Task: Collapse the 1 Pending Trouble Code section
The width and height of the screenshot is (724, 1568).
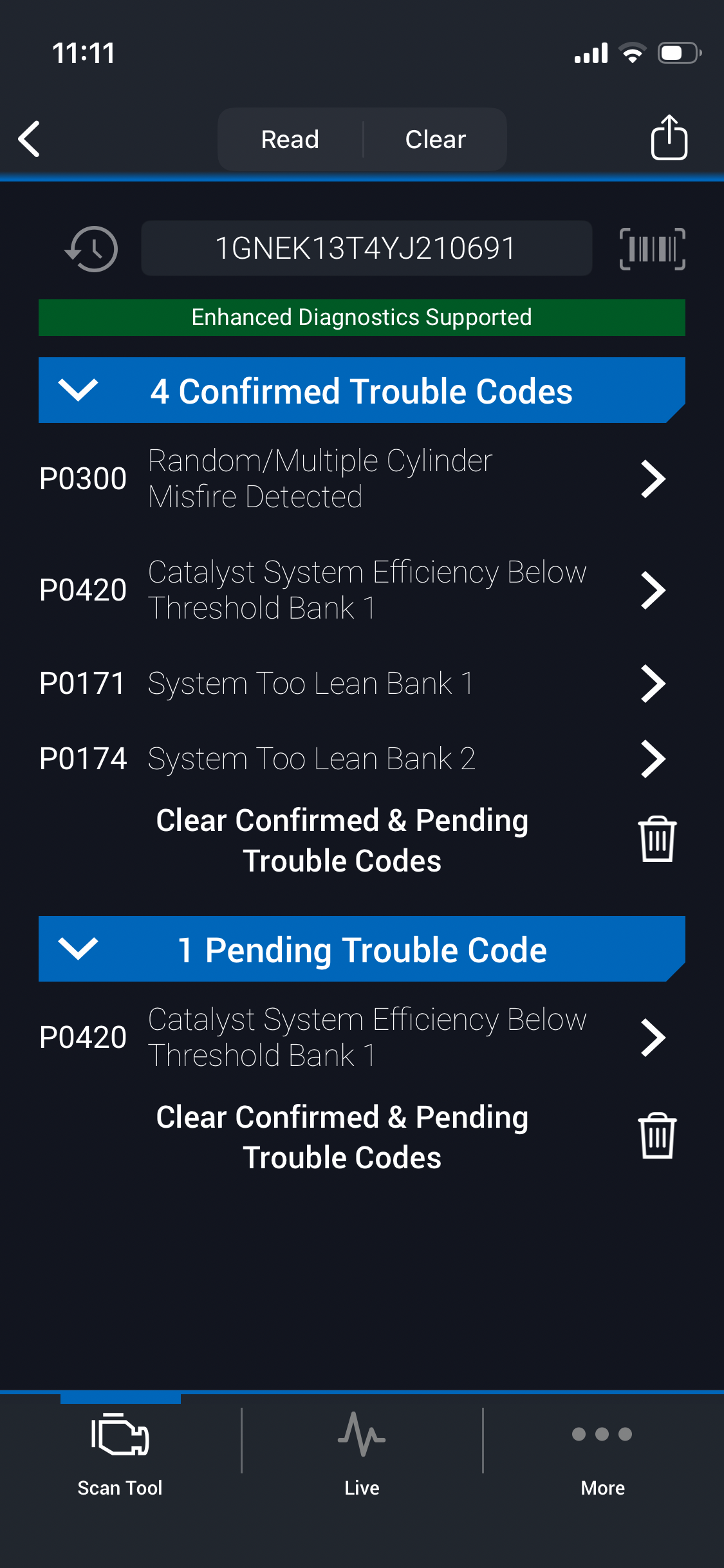Action: point(78,949)
